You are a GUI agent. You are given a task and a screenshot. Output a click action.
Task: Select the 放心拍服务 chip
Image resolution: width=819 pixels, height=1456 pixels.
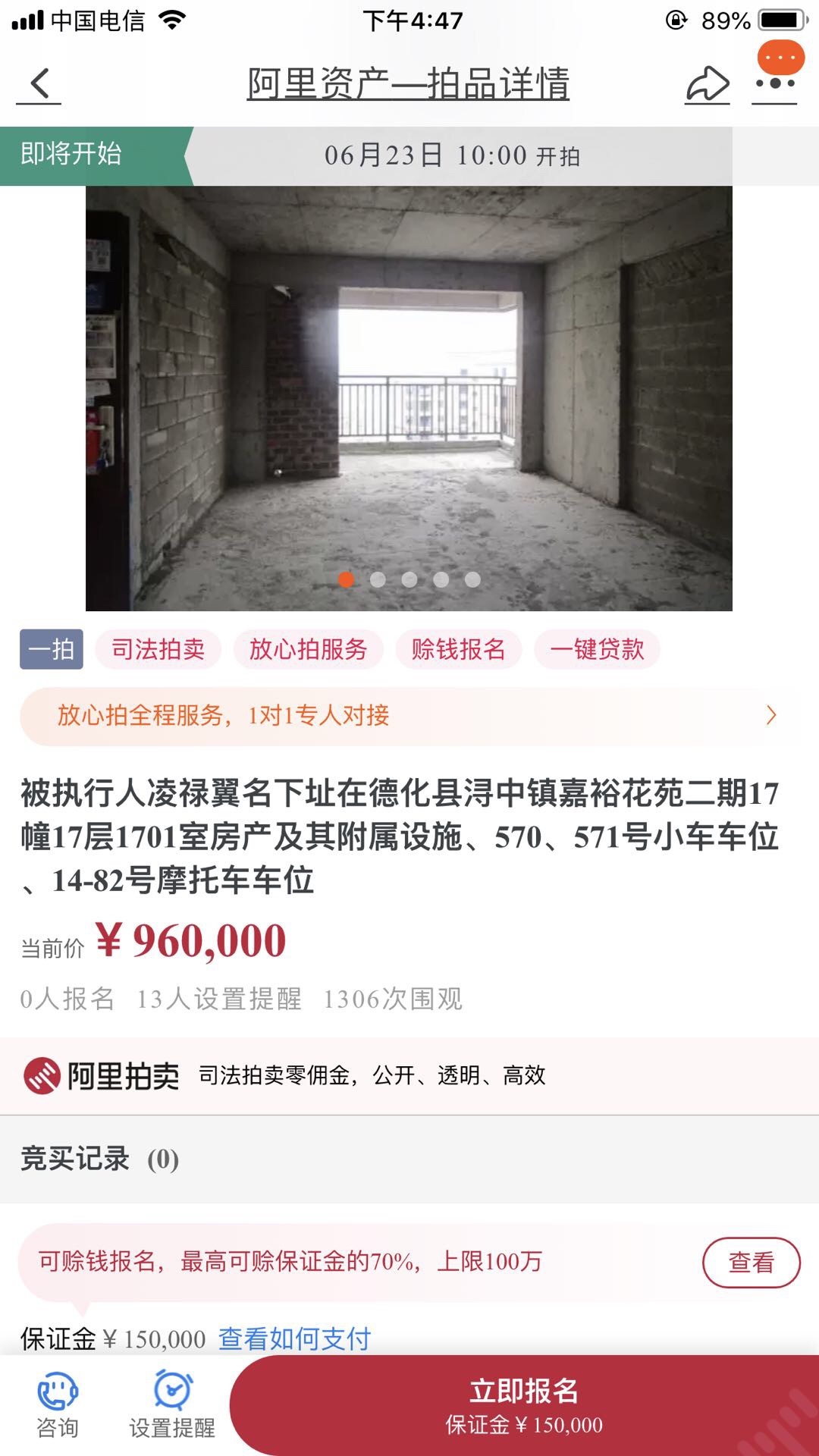point(309,649)
